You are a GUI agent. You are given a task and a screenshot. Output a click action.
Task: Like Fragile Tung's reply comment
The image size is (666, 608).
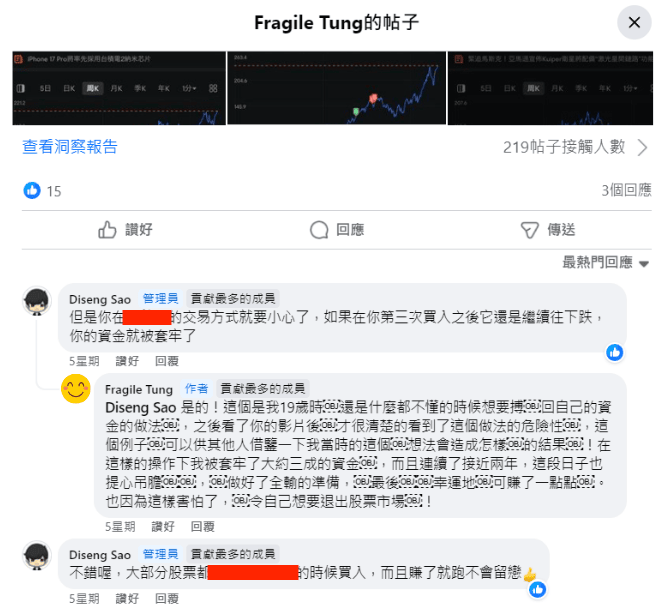point(163,525)
